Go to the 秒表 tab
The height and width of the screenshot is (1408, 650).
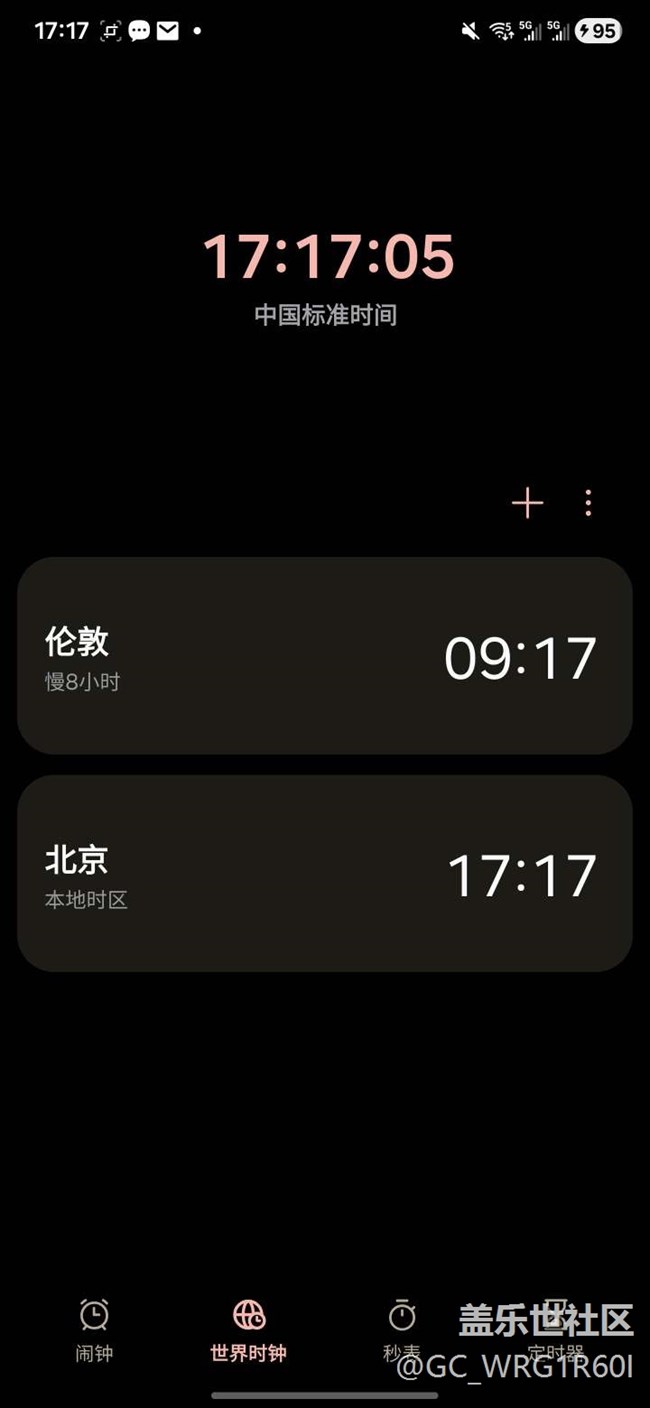pos(402,1330)
